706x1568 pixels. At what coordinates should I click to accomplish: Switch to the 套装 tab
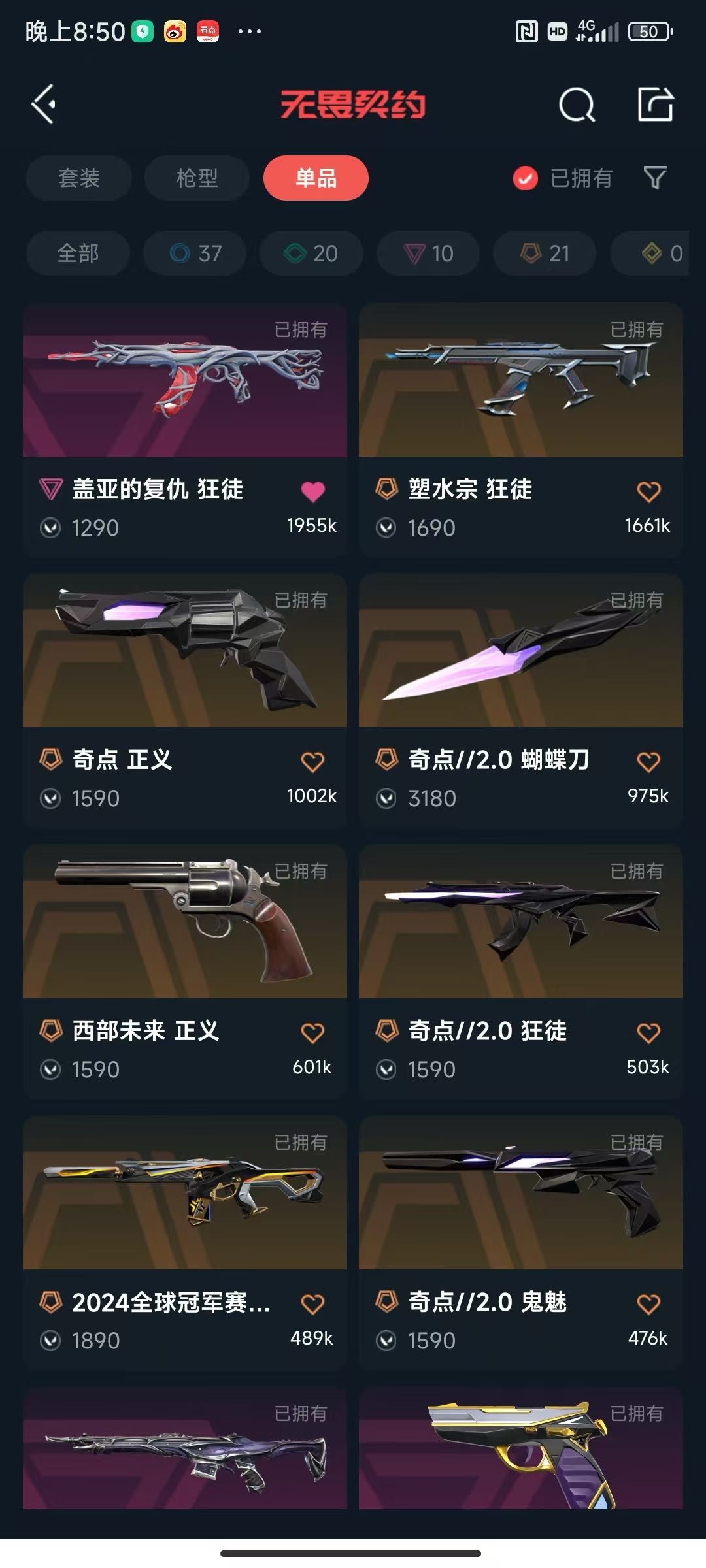(79, 178)
